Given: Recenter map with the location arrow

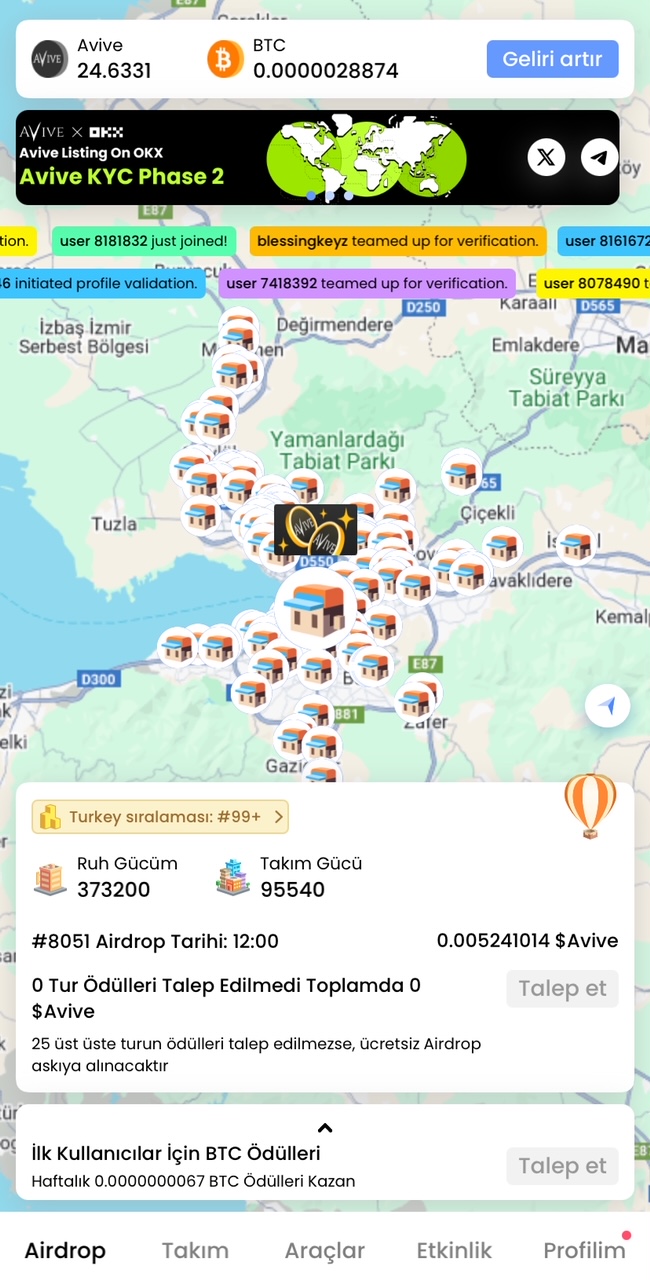Looking at the screenshot, I should (x=607, y=706).
